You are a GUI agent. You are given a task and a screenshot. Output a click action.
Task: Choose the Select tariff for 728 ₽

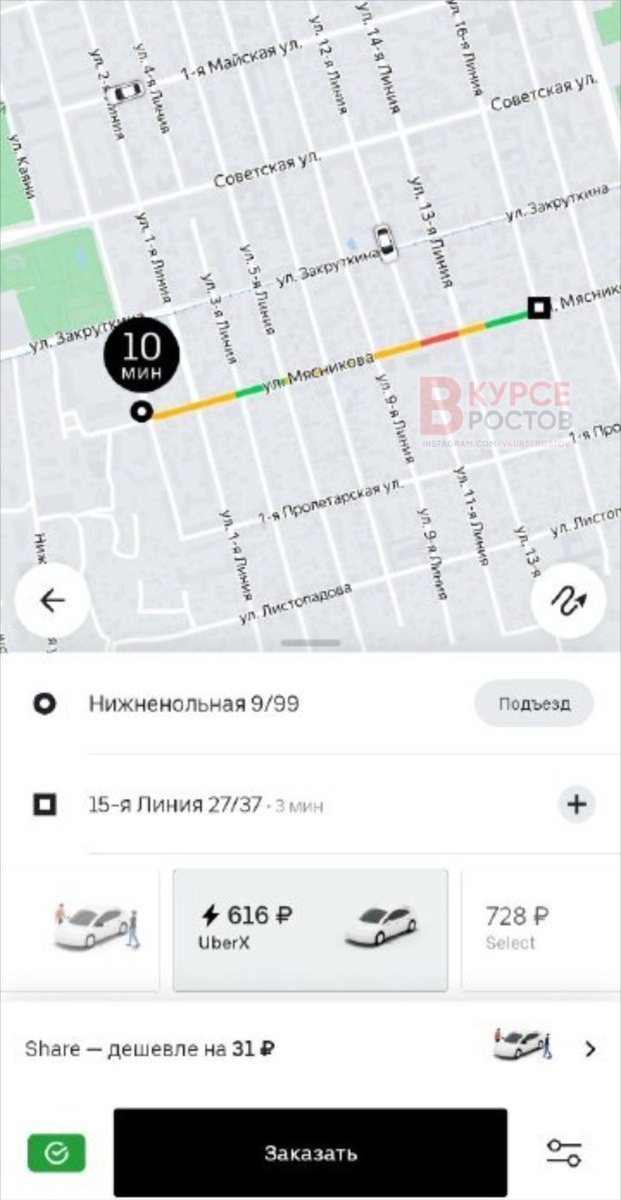pyautogui.click(x=540, y=929)
